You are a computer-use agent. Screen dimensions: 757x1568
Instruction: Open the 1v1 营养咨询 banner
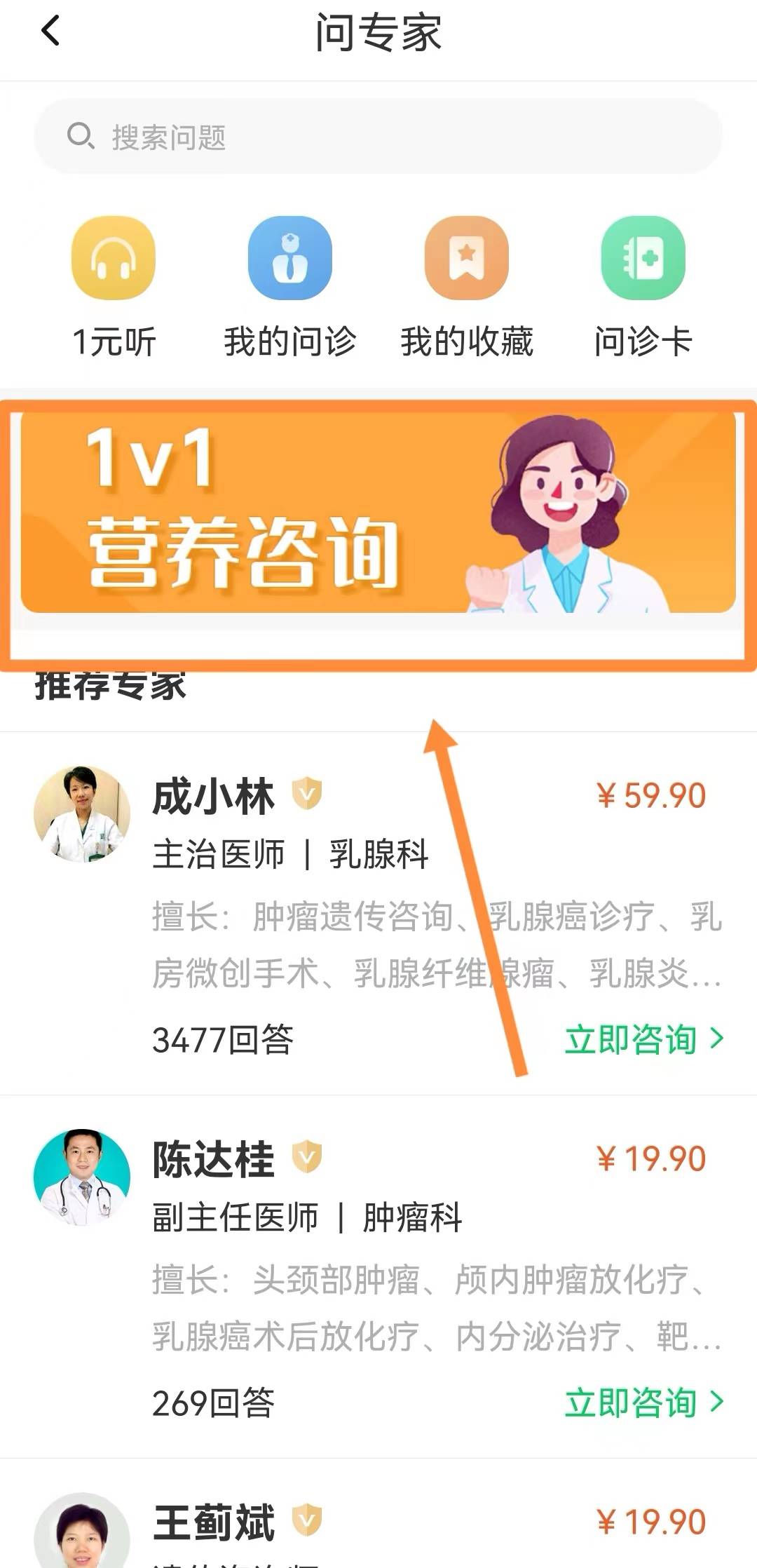pos(378,513)
